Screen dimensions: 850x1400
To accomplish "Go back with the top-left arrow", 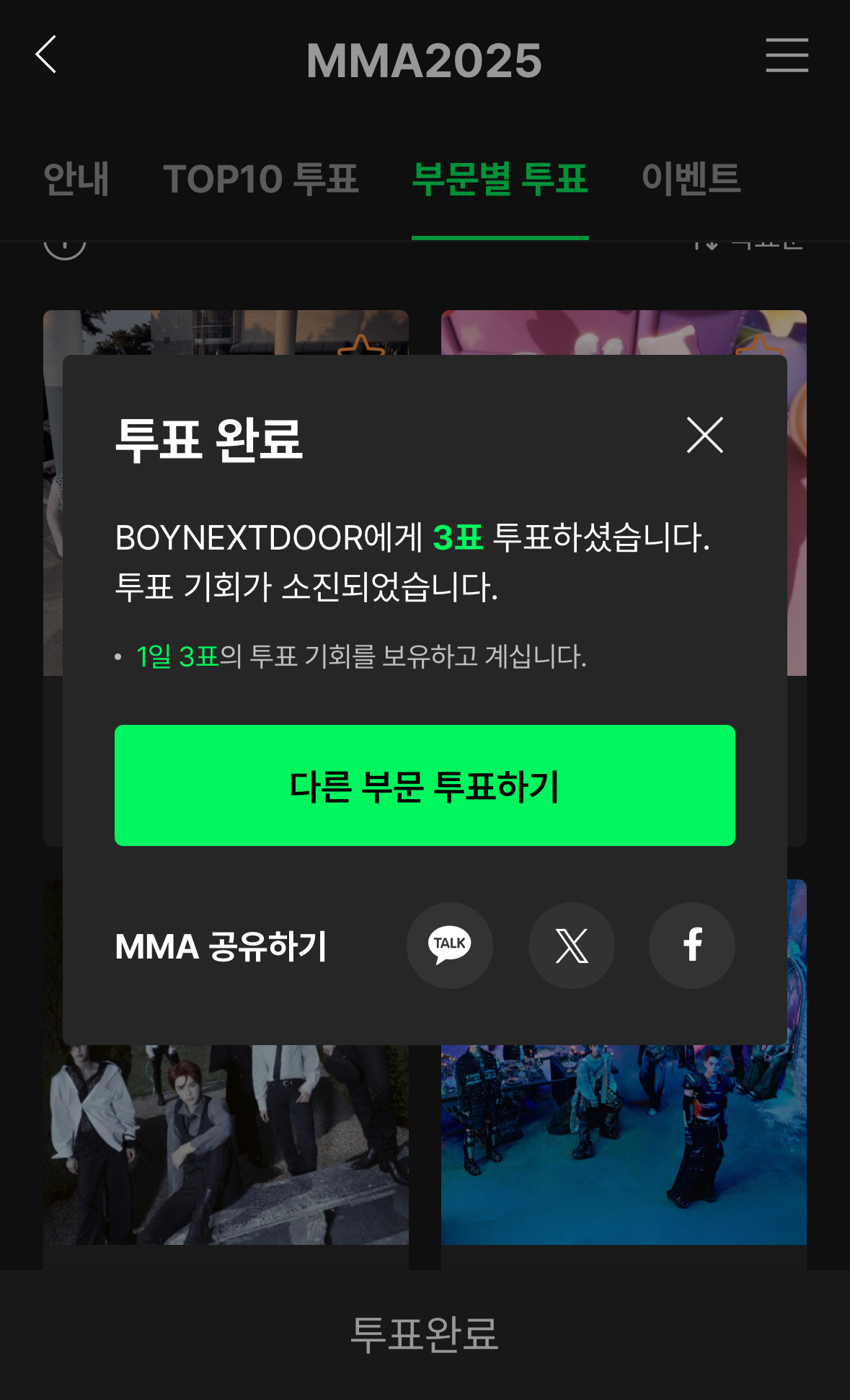I will [46, 55].
